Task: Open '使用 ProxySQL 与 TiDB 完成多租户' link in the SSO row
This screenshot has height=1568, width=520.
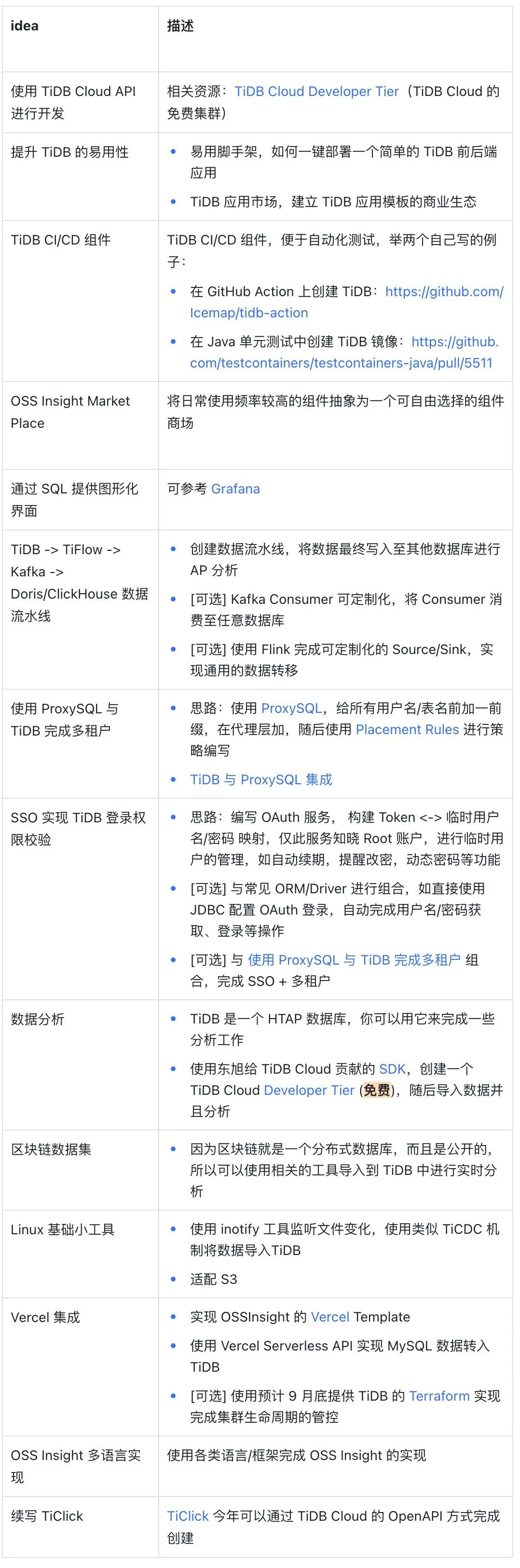Action: coord(354,960)
